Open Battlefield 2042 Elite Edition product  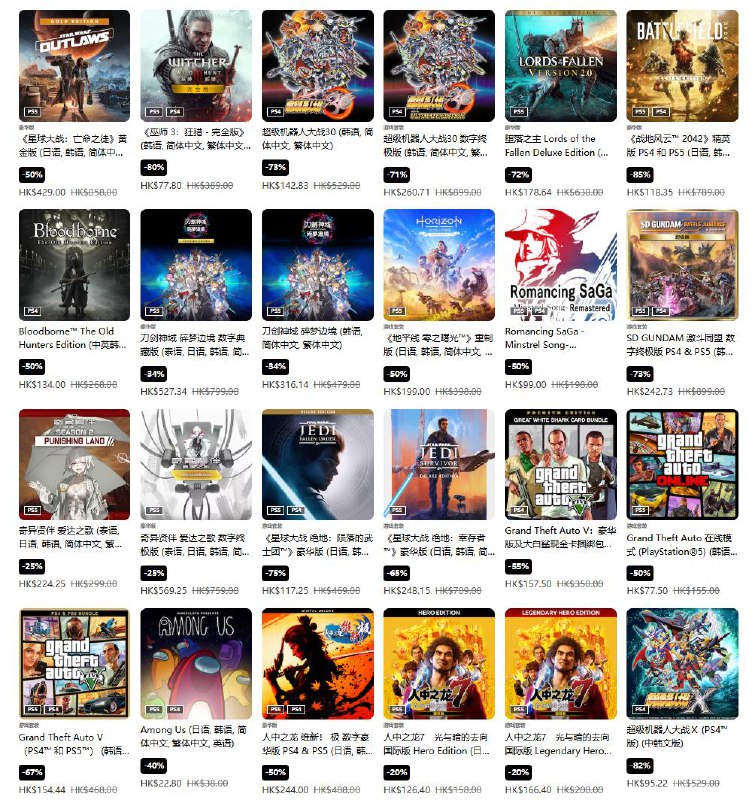pos(682,66)
